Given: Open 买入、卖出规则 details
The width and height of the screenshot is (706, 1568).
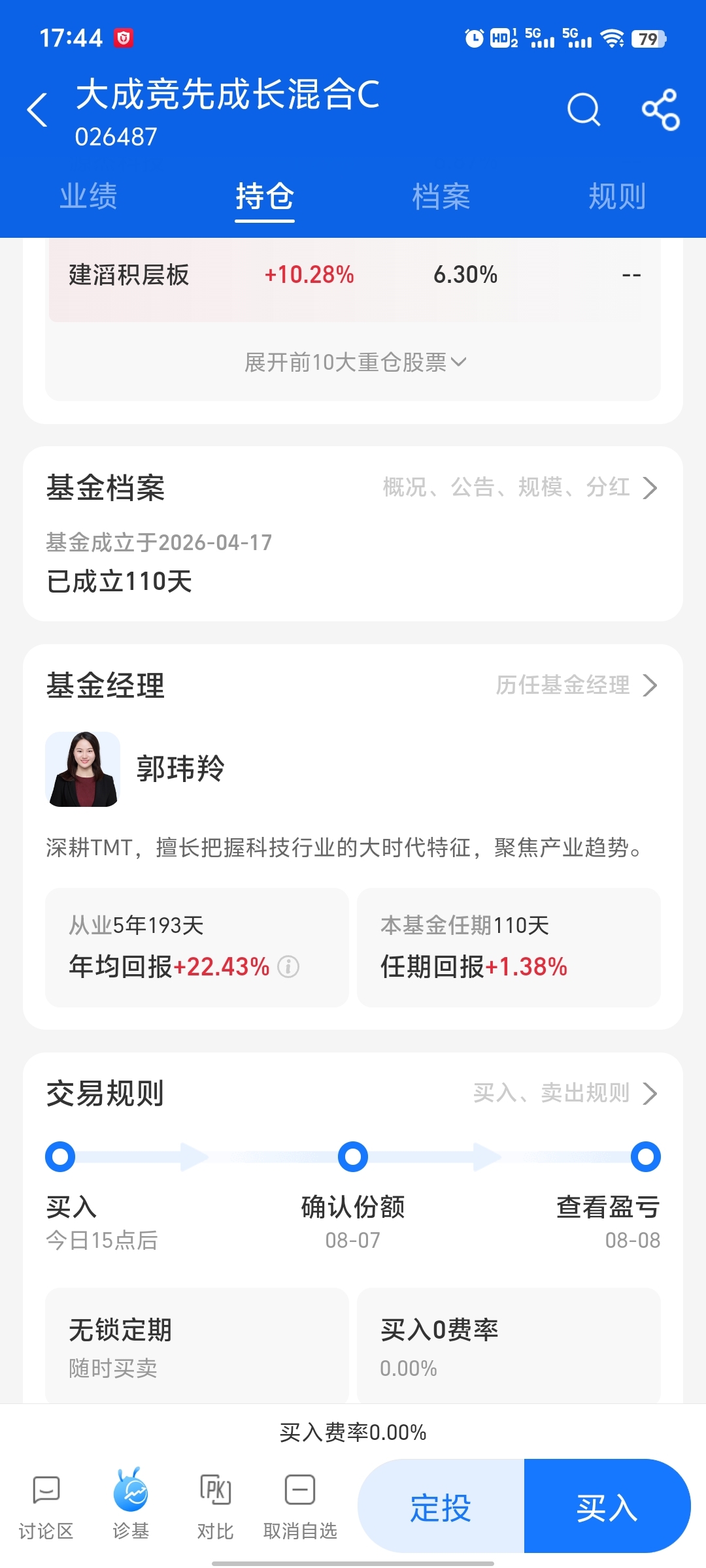Looking at the screenshot, I should (x=565, y=1093).
